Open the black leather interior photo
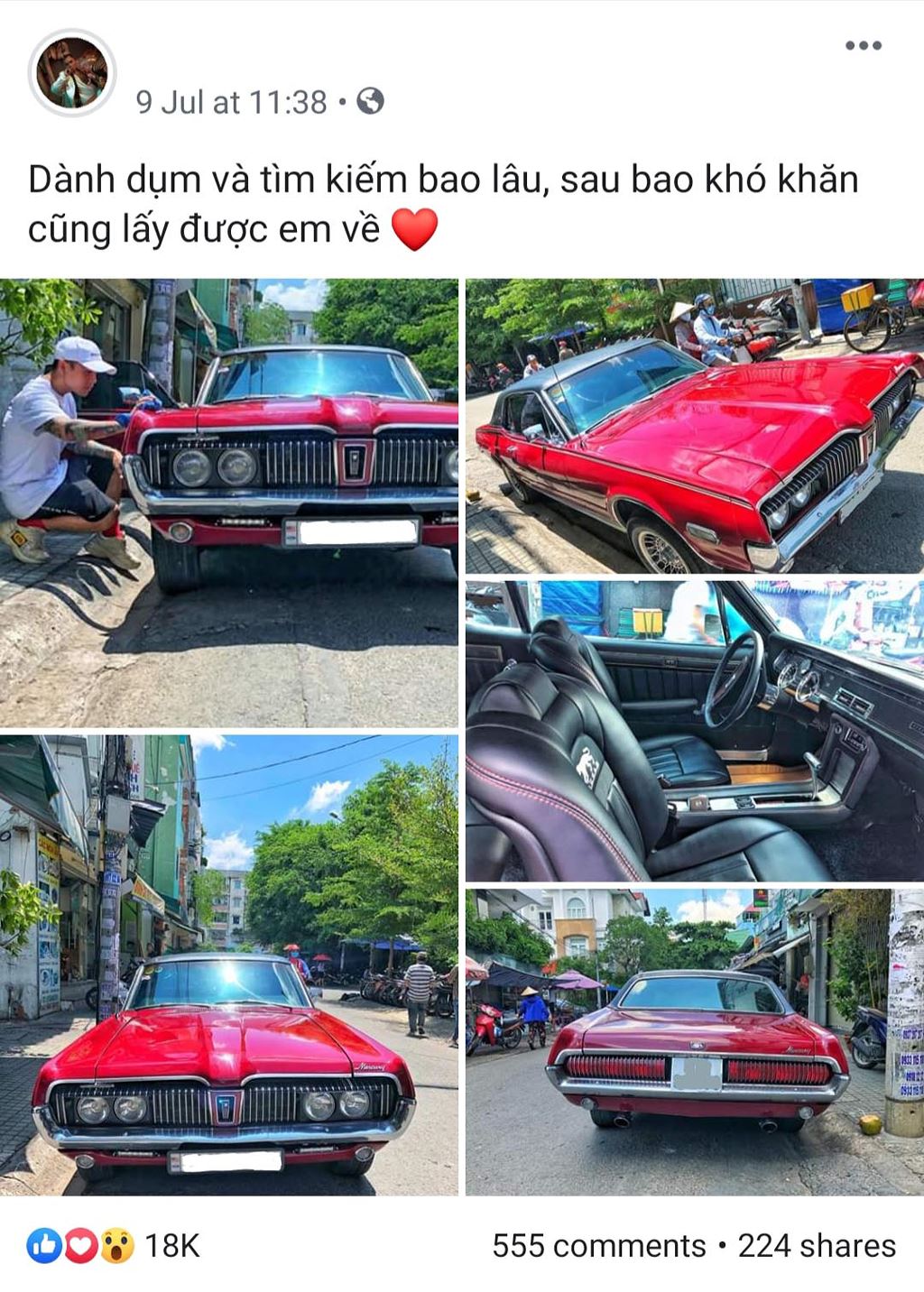This screenshot has width=924, height=1292. (x=695, y=731)
